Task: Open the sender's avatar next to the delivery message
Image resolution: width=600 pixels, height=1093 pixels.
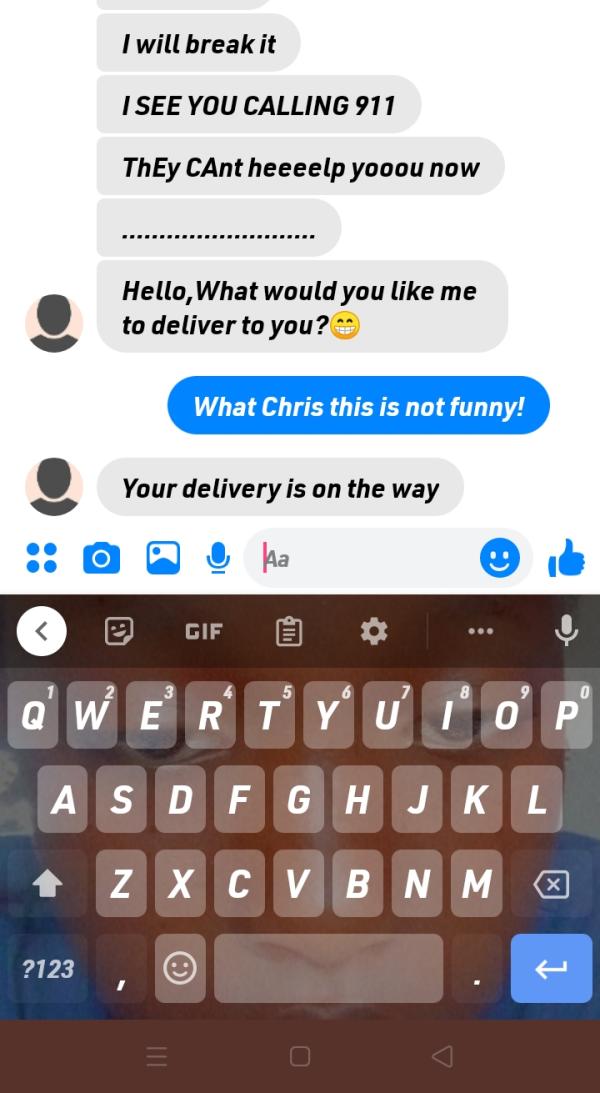Action: (x=54, y=487)
